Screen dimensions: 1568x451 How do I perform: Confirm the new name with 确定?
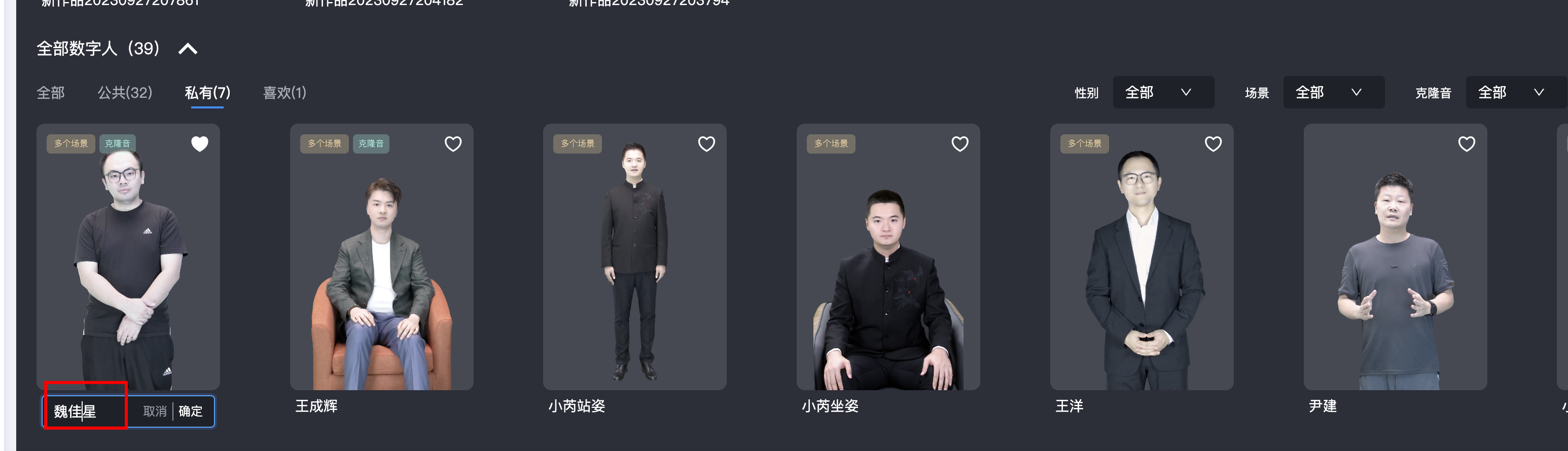pos(191,411)
